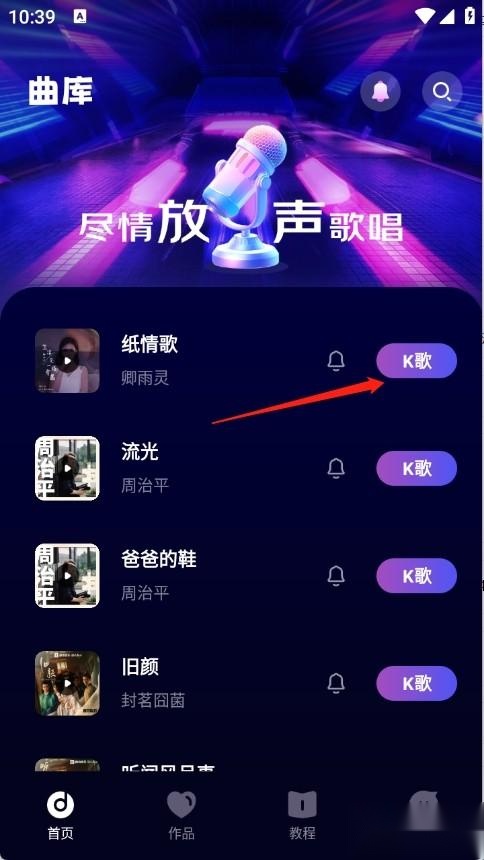Start K歌 for the song 流光

[x=417, y=468]
